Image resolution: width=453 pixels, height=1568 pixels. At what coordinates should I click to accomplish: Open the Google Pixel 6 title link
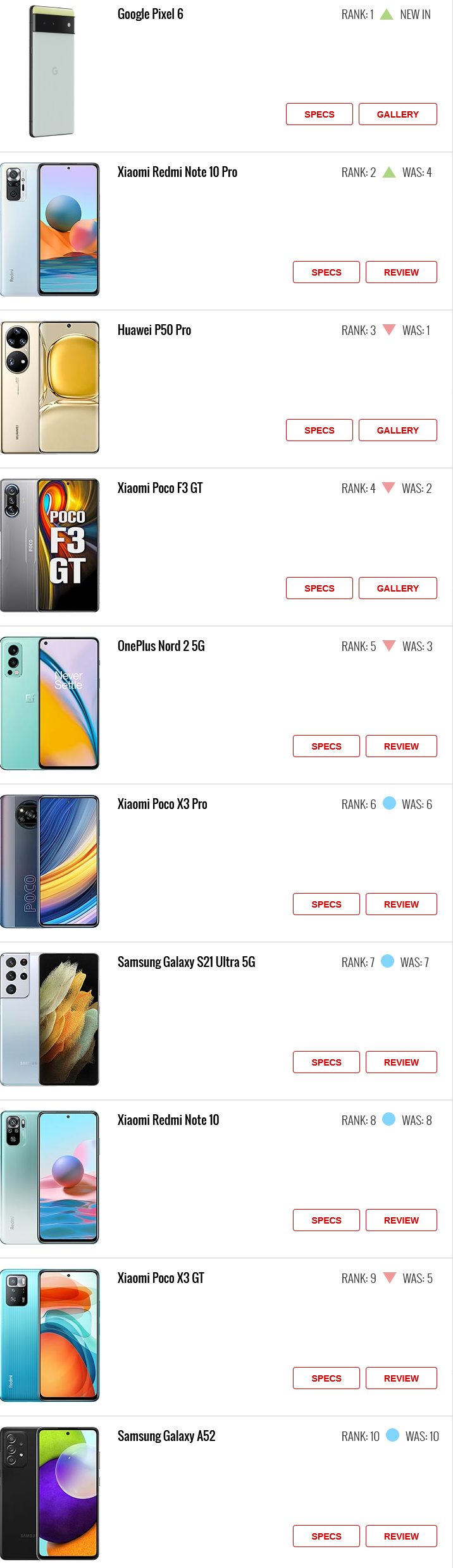(x=150, y=14)
